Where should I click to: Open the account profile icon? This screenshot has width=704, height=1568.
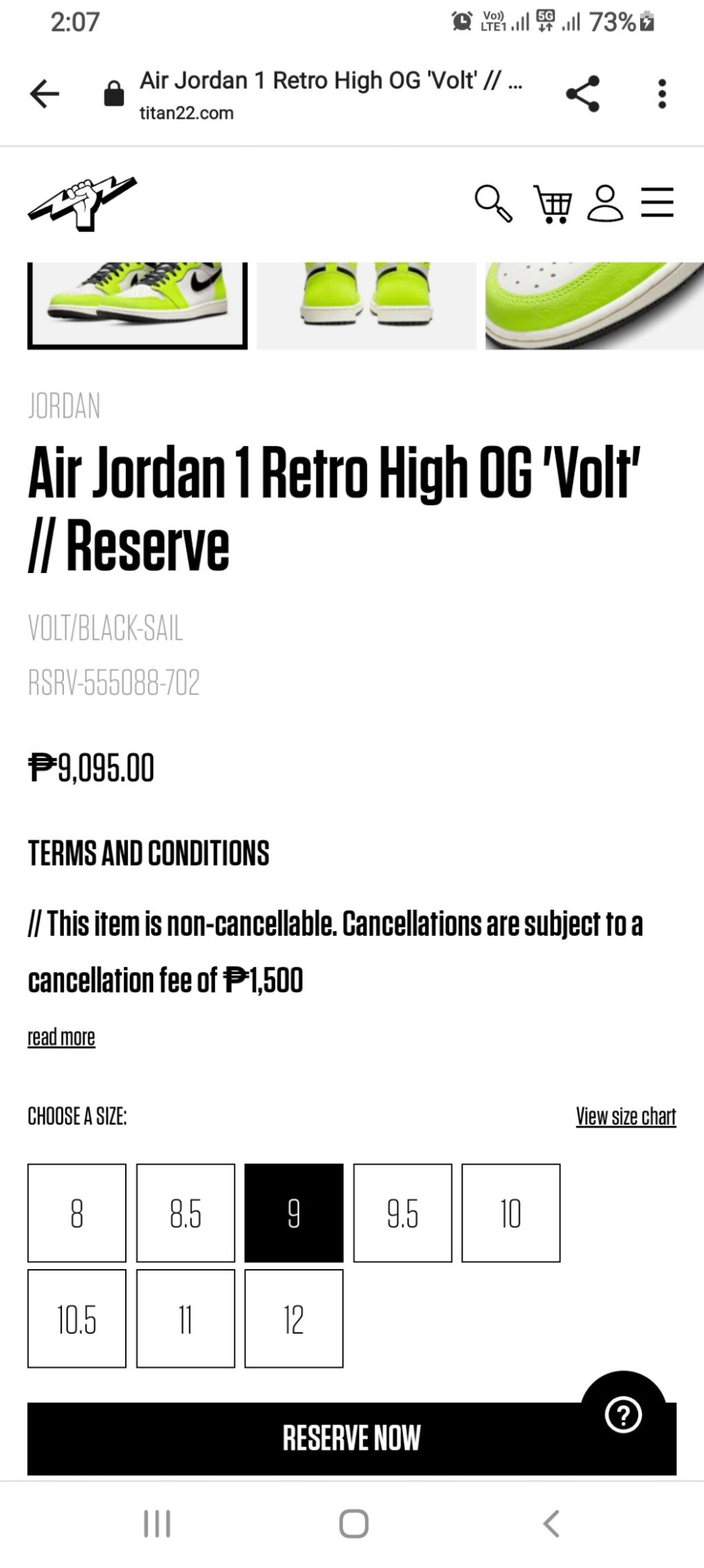pos(605,203)
